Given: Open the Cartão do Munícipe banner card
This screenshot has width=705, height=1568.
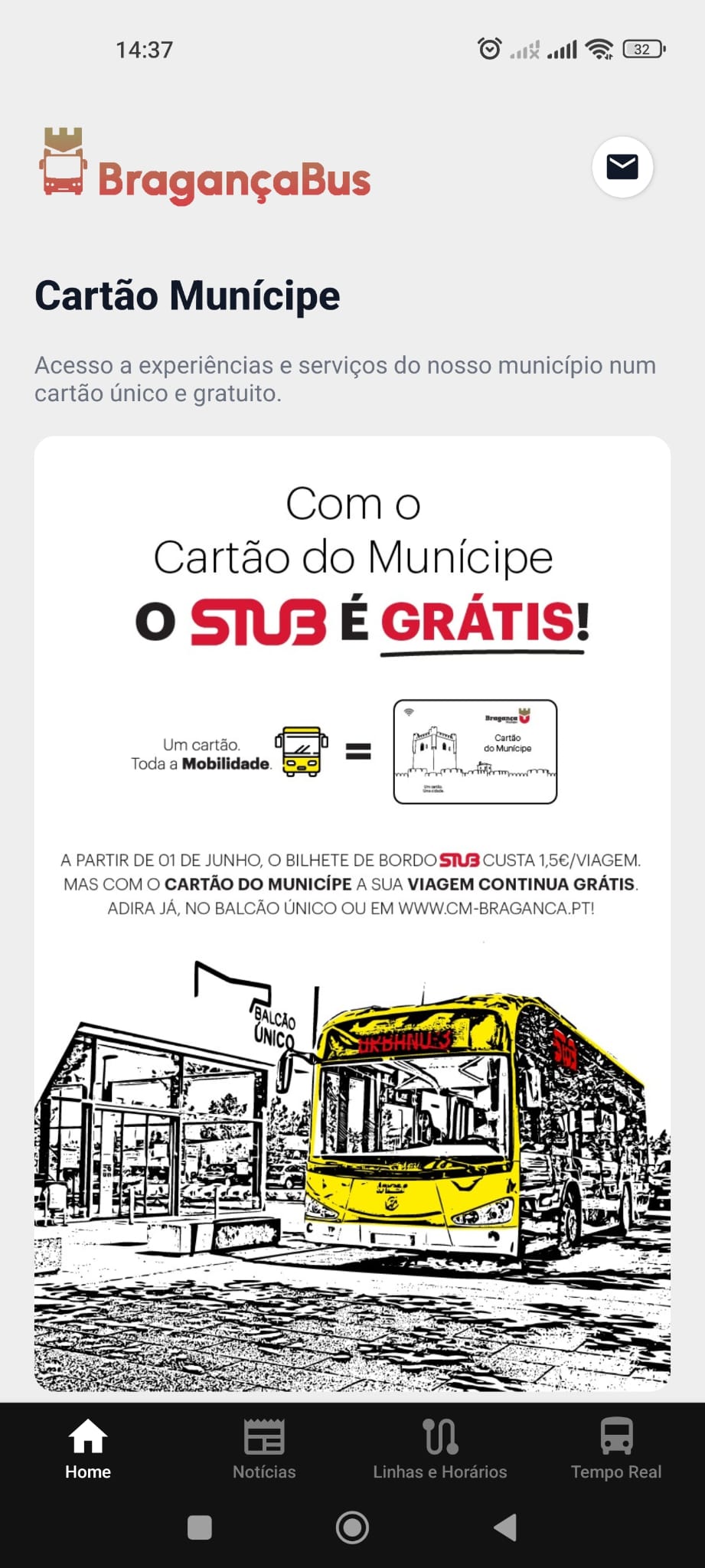Looking at the screenshot, I should pos(352,911).
